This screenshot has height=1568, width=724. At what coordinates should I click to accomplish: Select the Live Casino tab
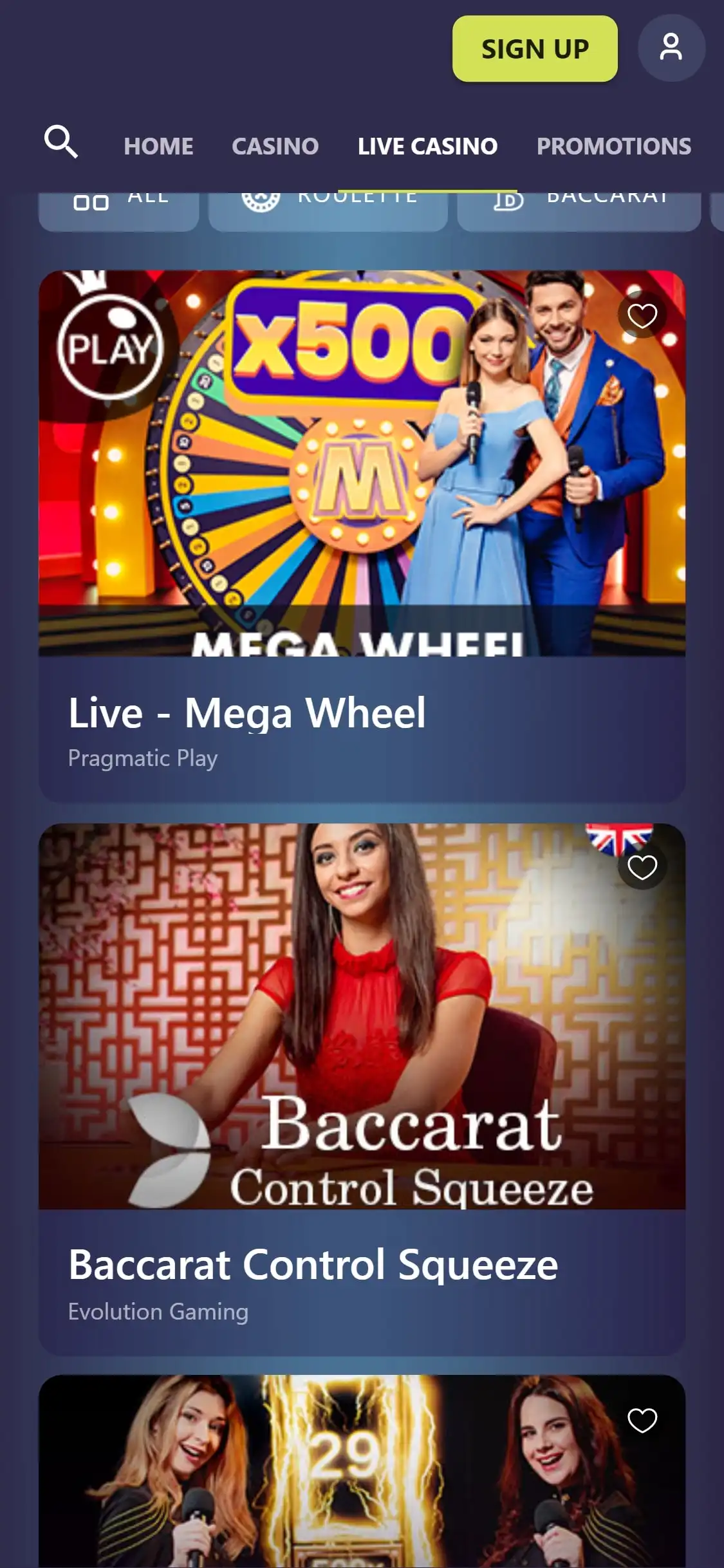point(427,147)
